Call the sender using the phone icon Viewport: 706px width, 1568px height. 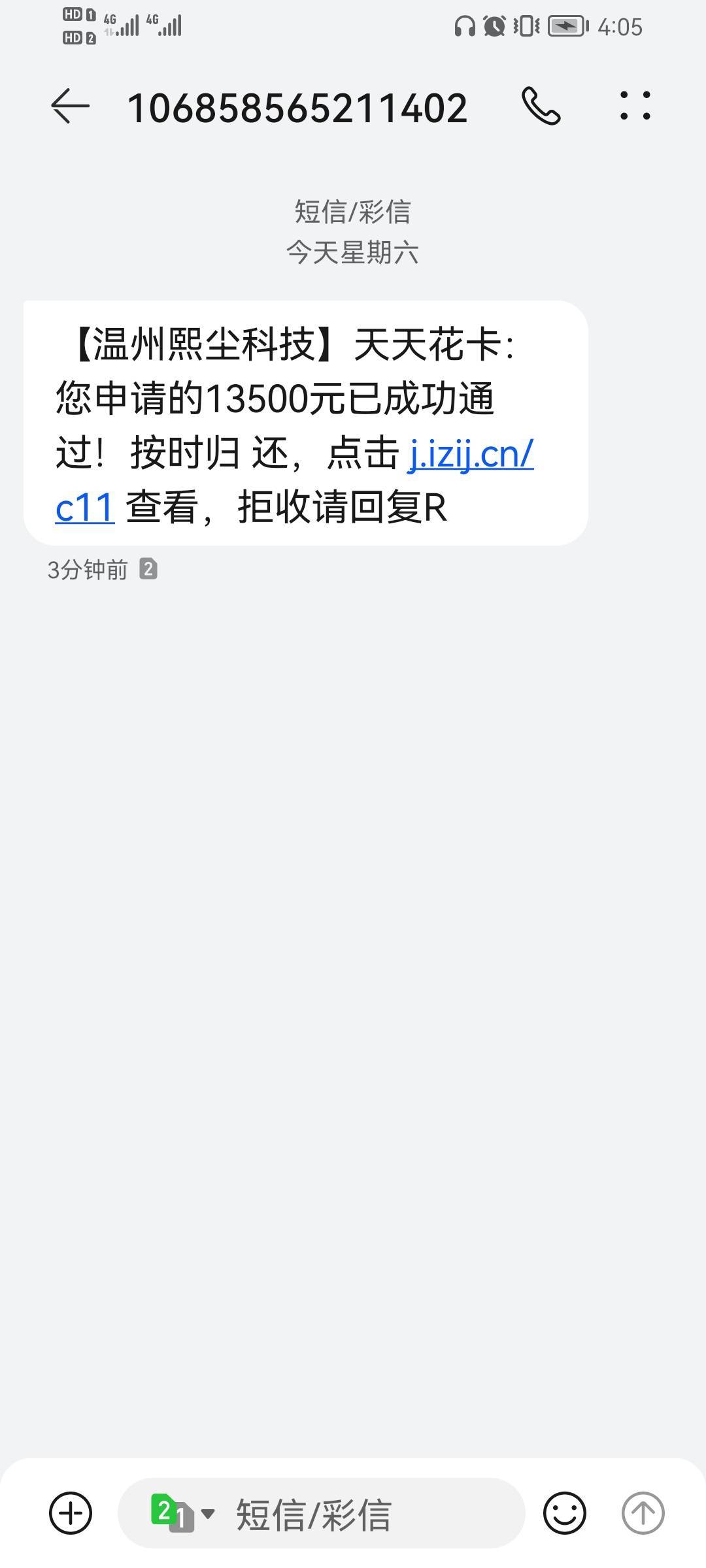(541, 106)
